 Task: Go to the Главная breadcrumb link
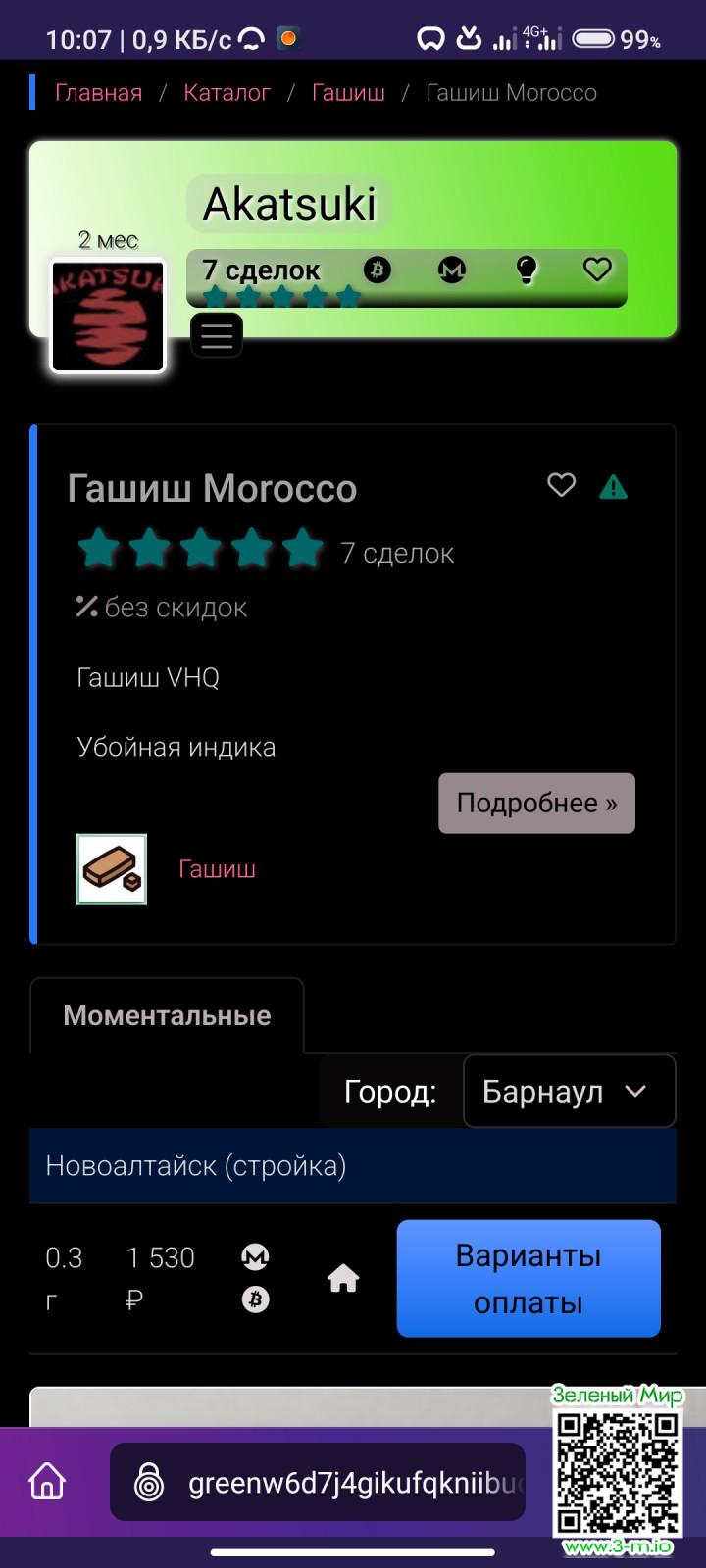click(x=98, y=93)
